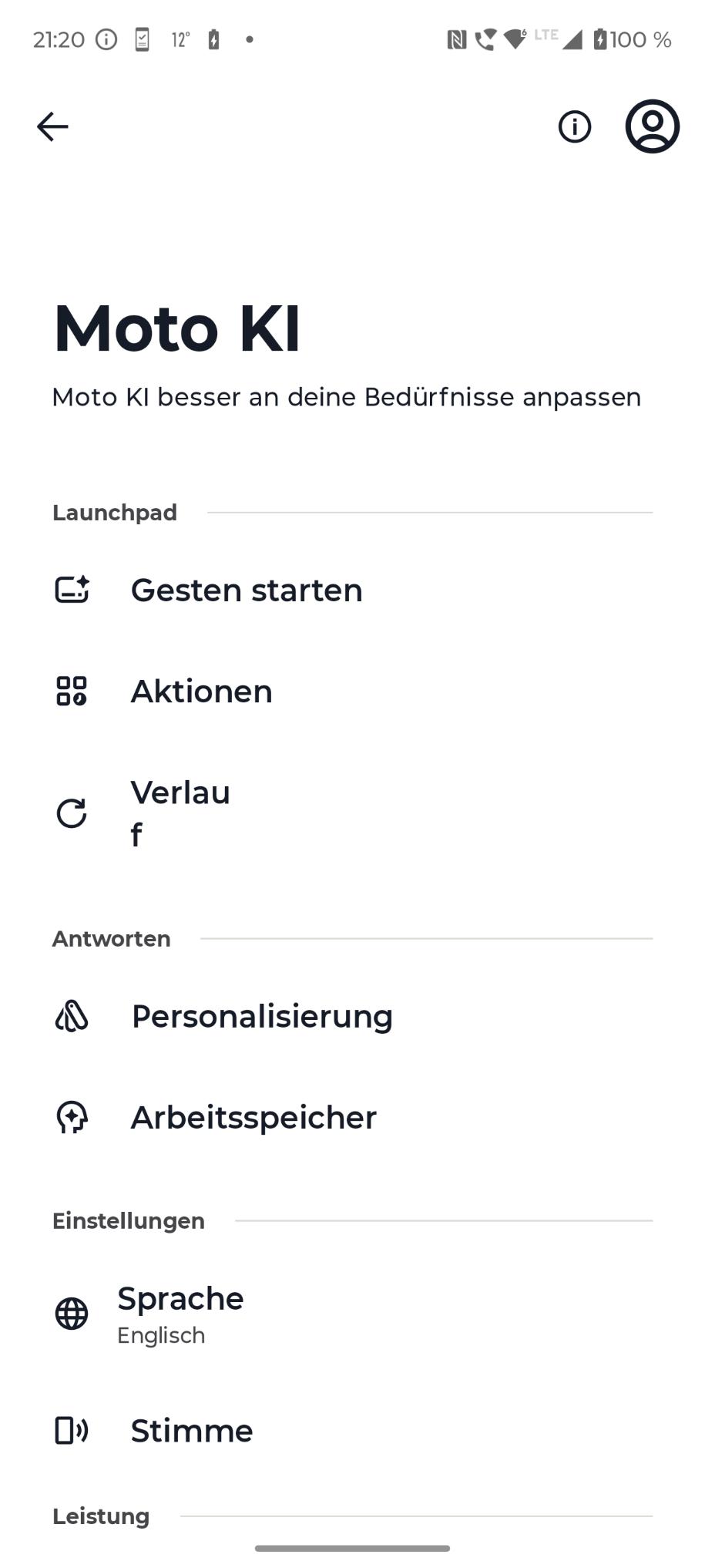Open Personalisierung settings
Screen dimensions: 705x1568
click(x=352, y=1017)
